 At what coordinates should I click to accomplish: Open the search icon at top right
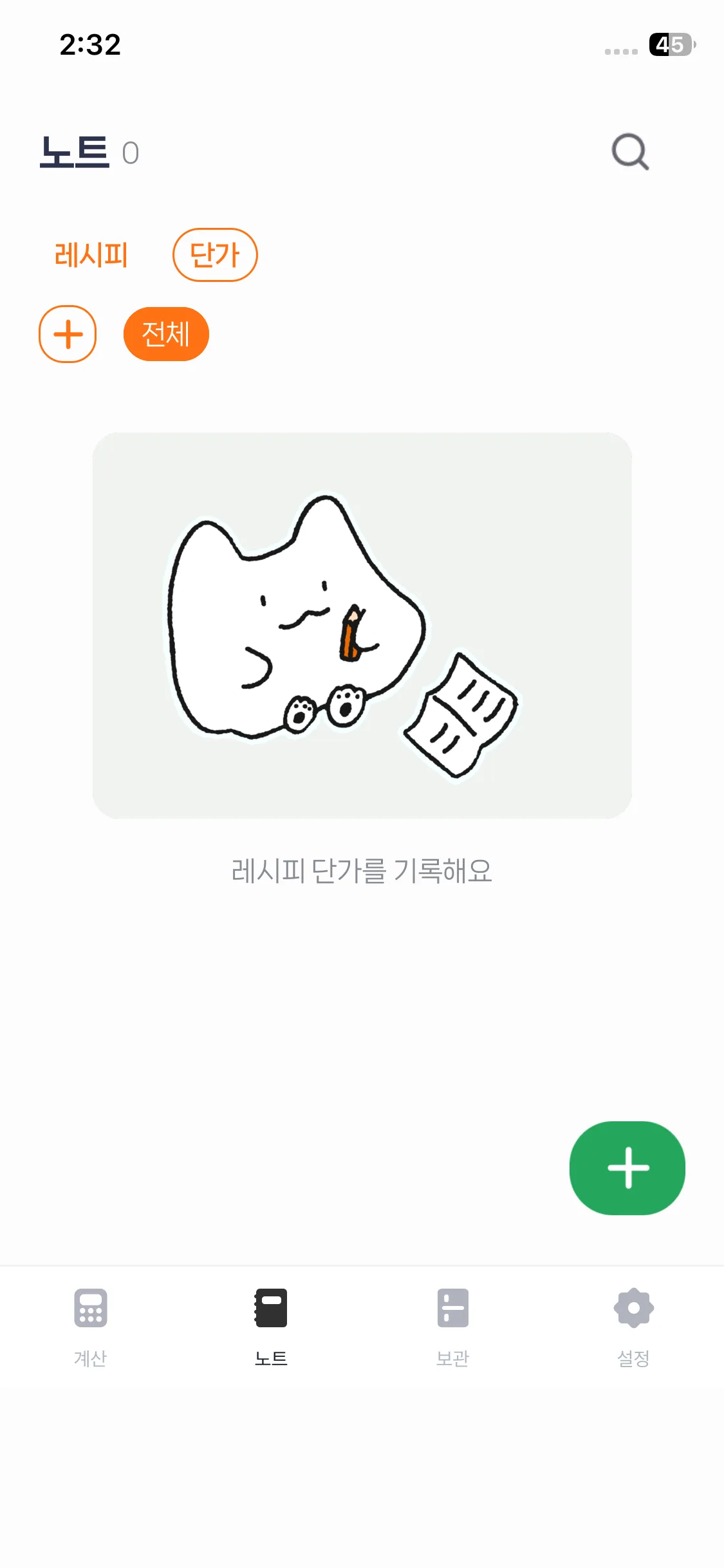pos(629,151)
